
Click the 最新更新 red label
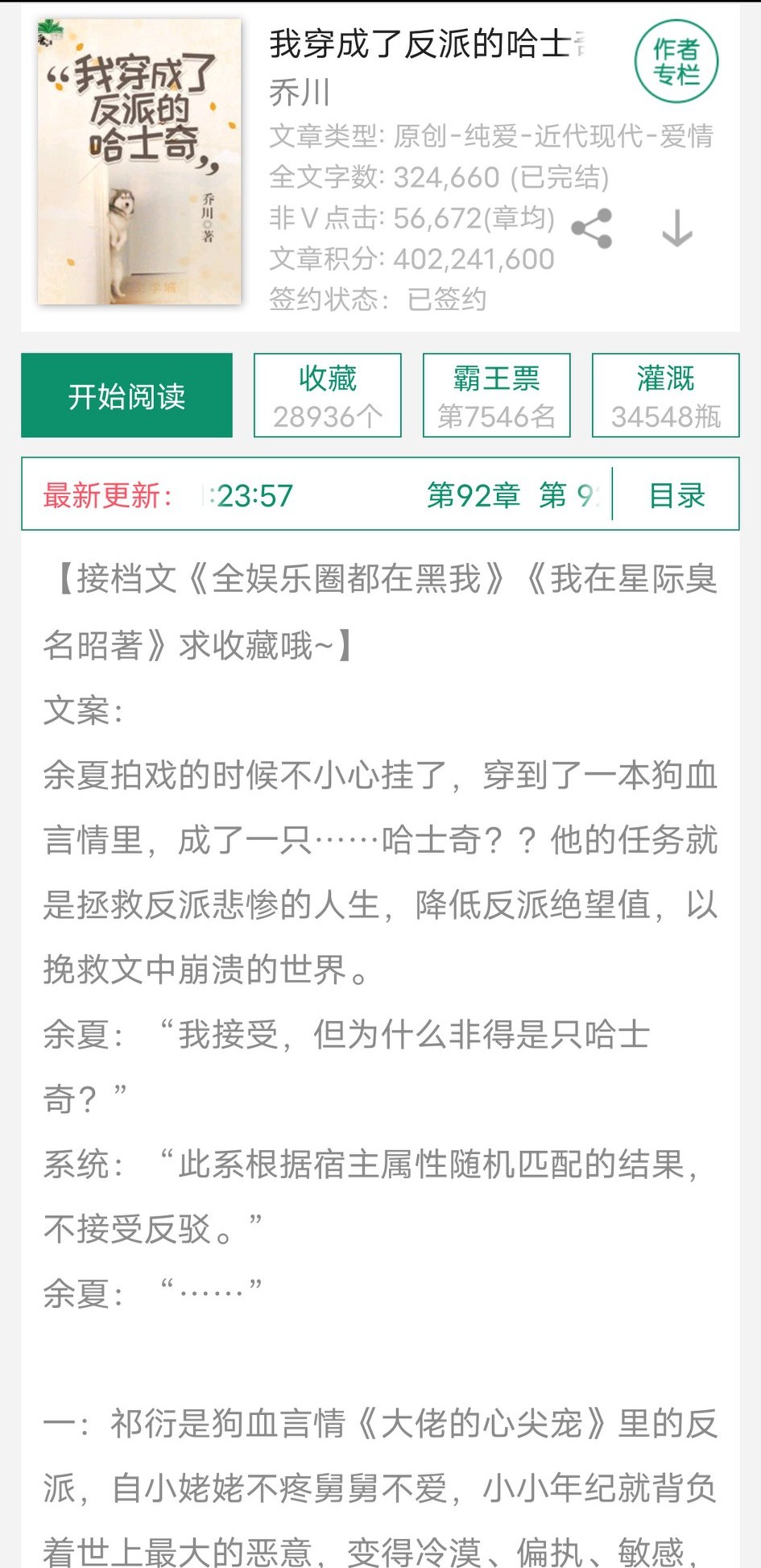click(110, 496)
